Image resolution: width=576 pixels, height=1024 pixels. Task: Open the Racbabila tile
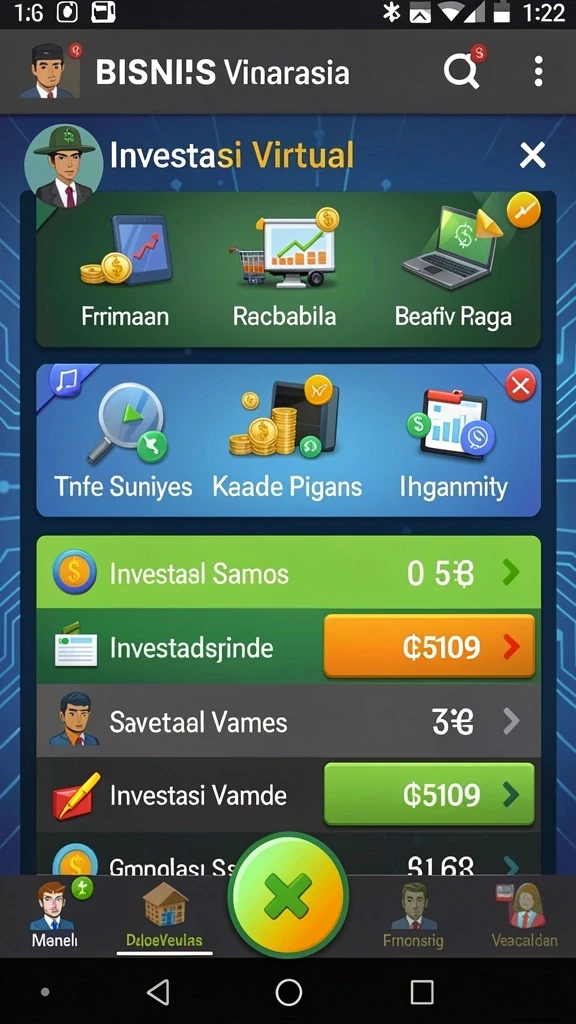285,269
